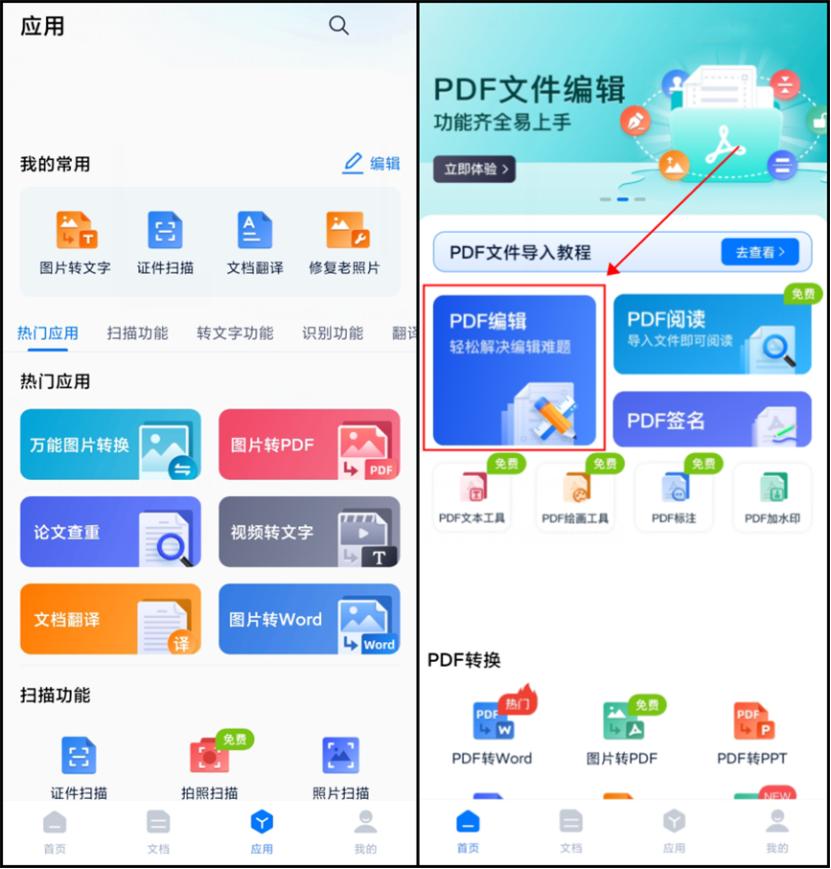
Task: Tap 去查看 in the PDF文件导入教程 bar
Action: pos(759,251)
